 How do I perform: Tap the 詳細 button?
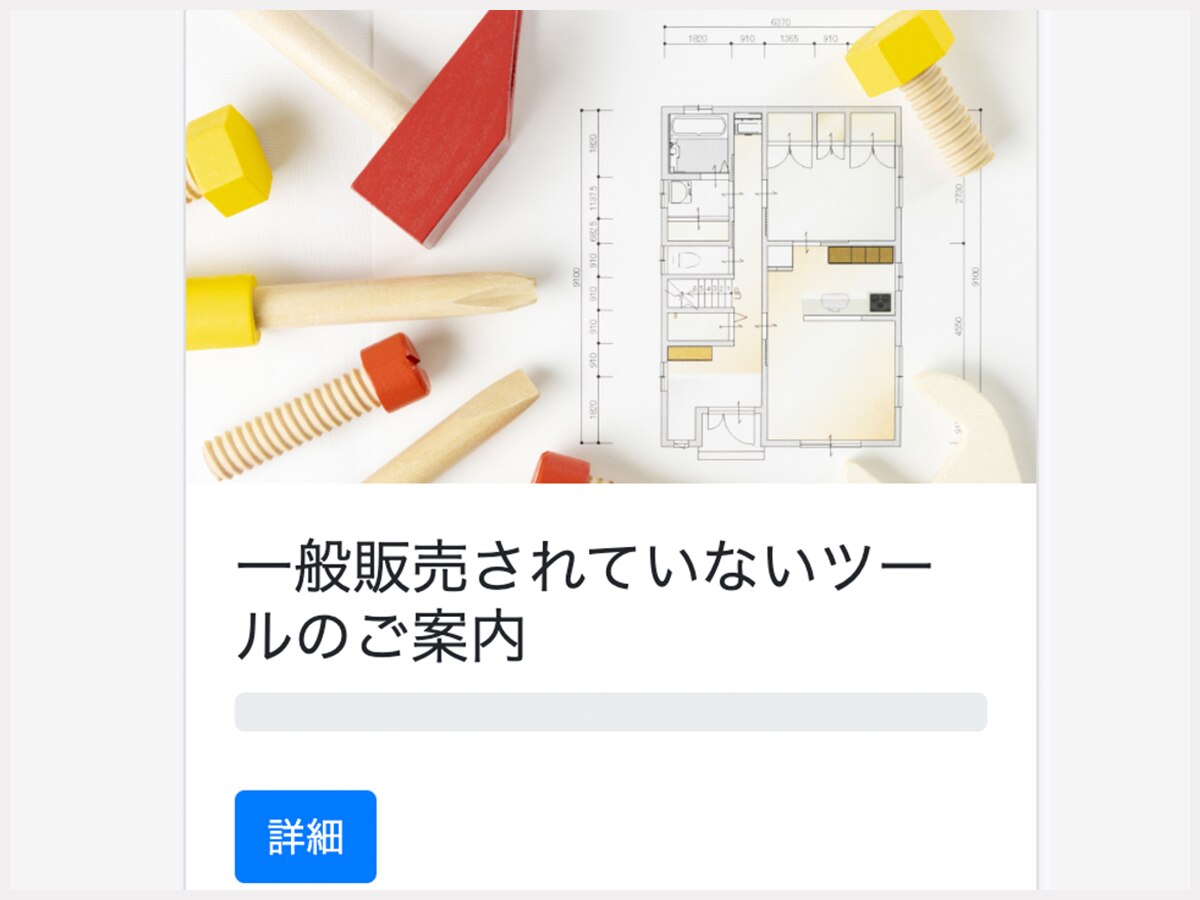pos(305,836)
